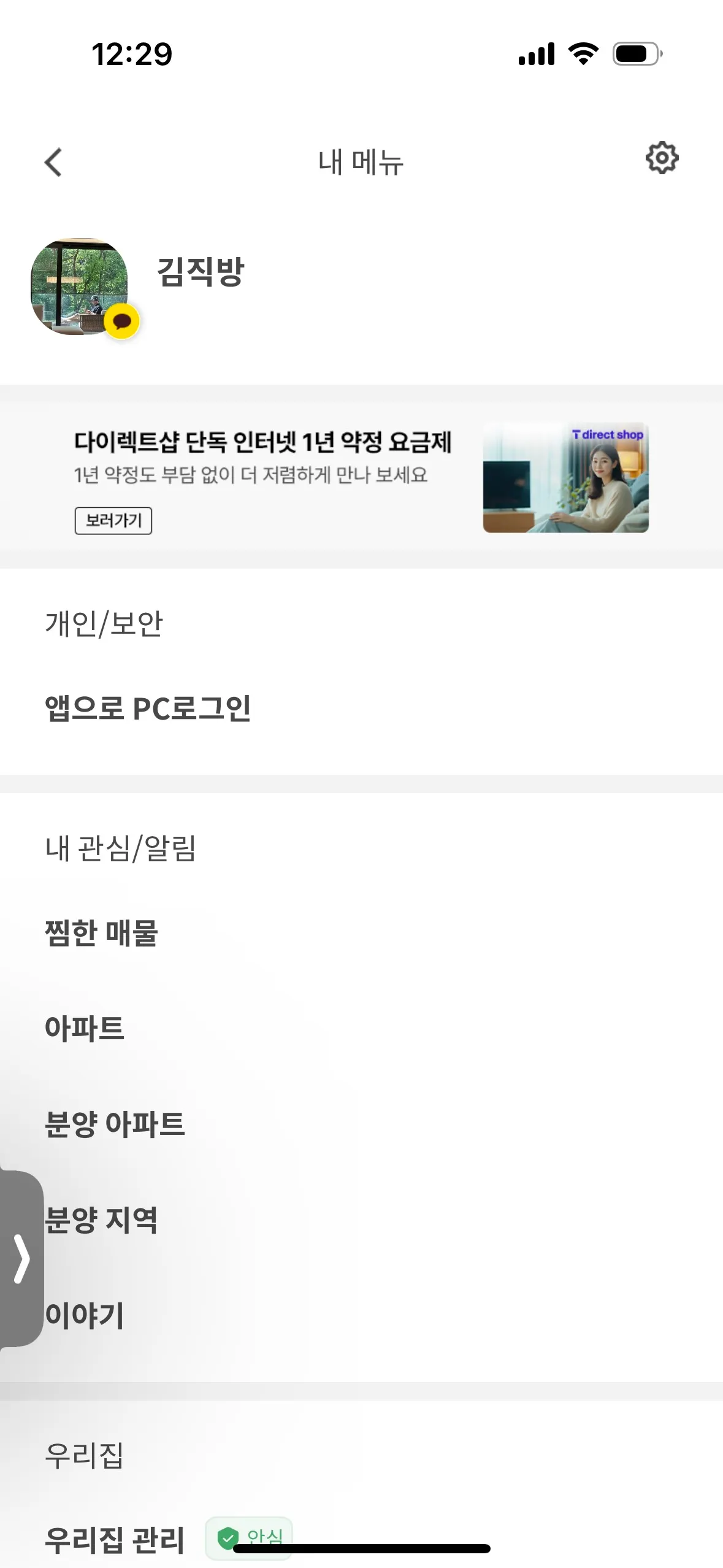This screenshot has height=1568, width=723.
Task: Open 찜한 매물 saved listings
Action: click(102, 933)
